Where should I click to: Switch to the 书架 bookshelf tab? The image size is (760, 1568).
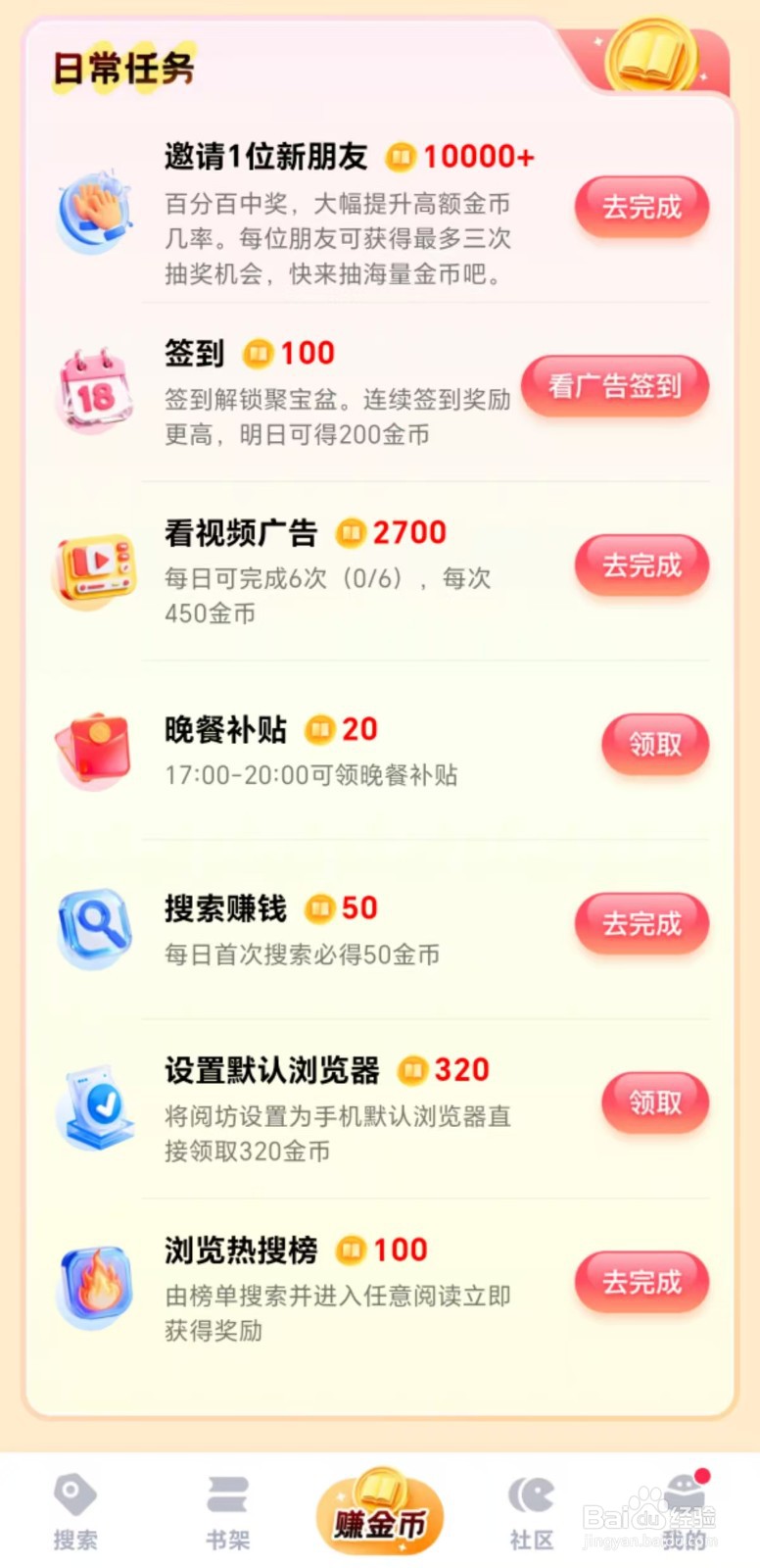pos(228,1509)
